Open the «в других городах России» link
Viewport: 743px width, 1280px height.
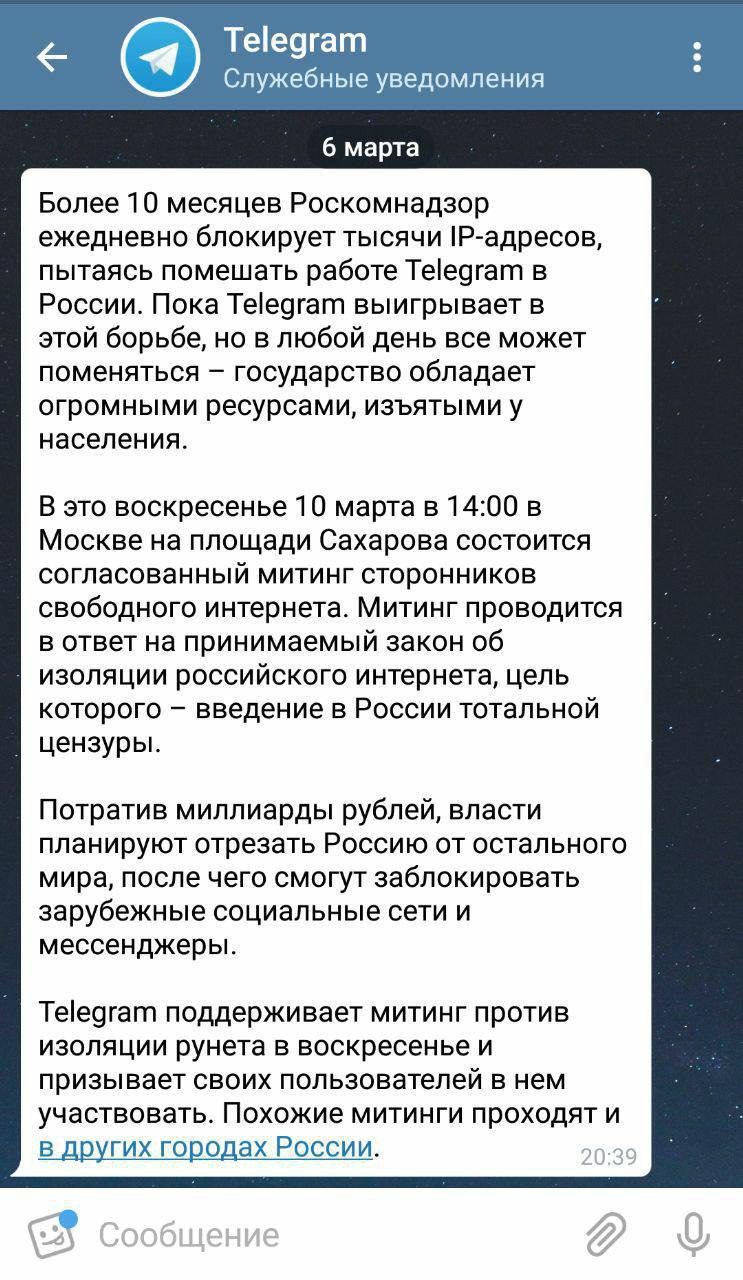point(205,1146)
